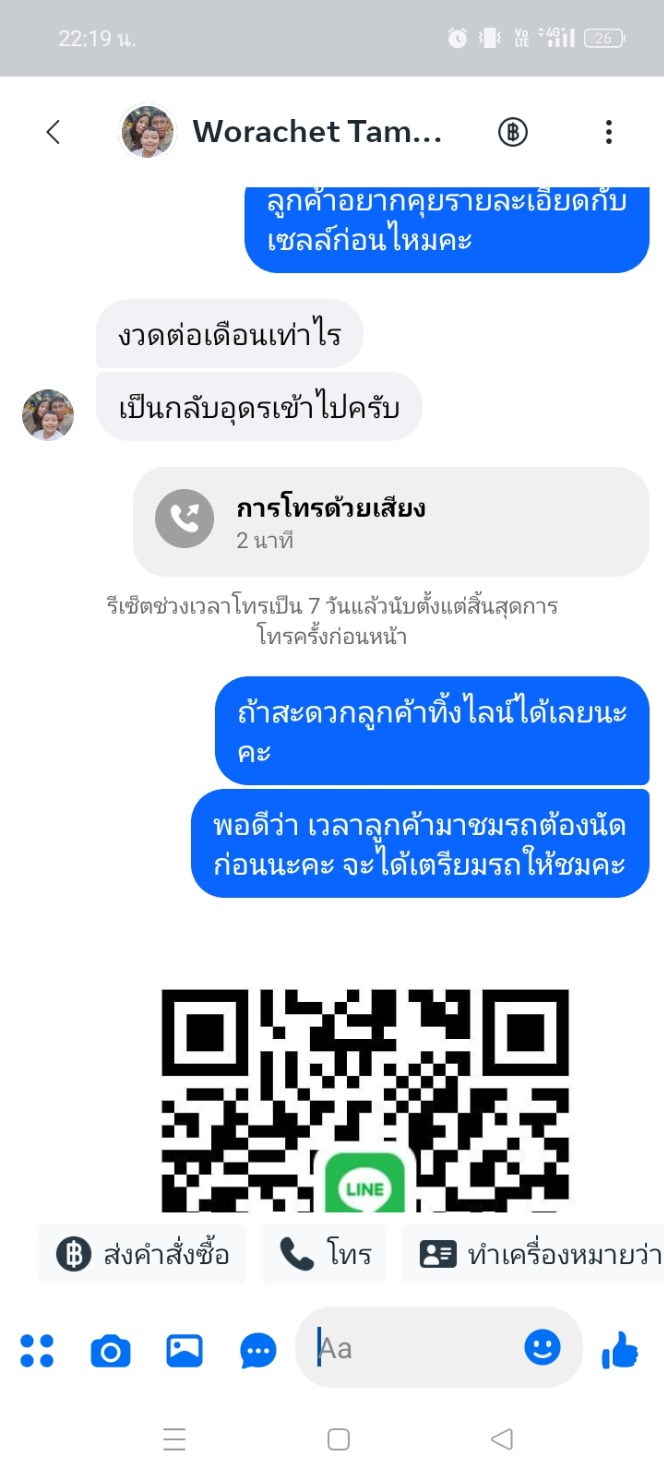Open the 2-minute voice call entry

click(390, 521)
